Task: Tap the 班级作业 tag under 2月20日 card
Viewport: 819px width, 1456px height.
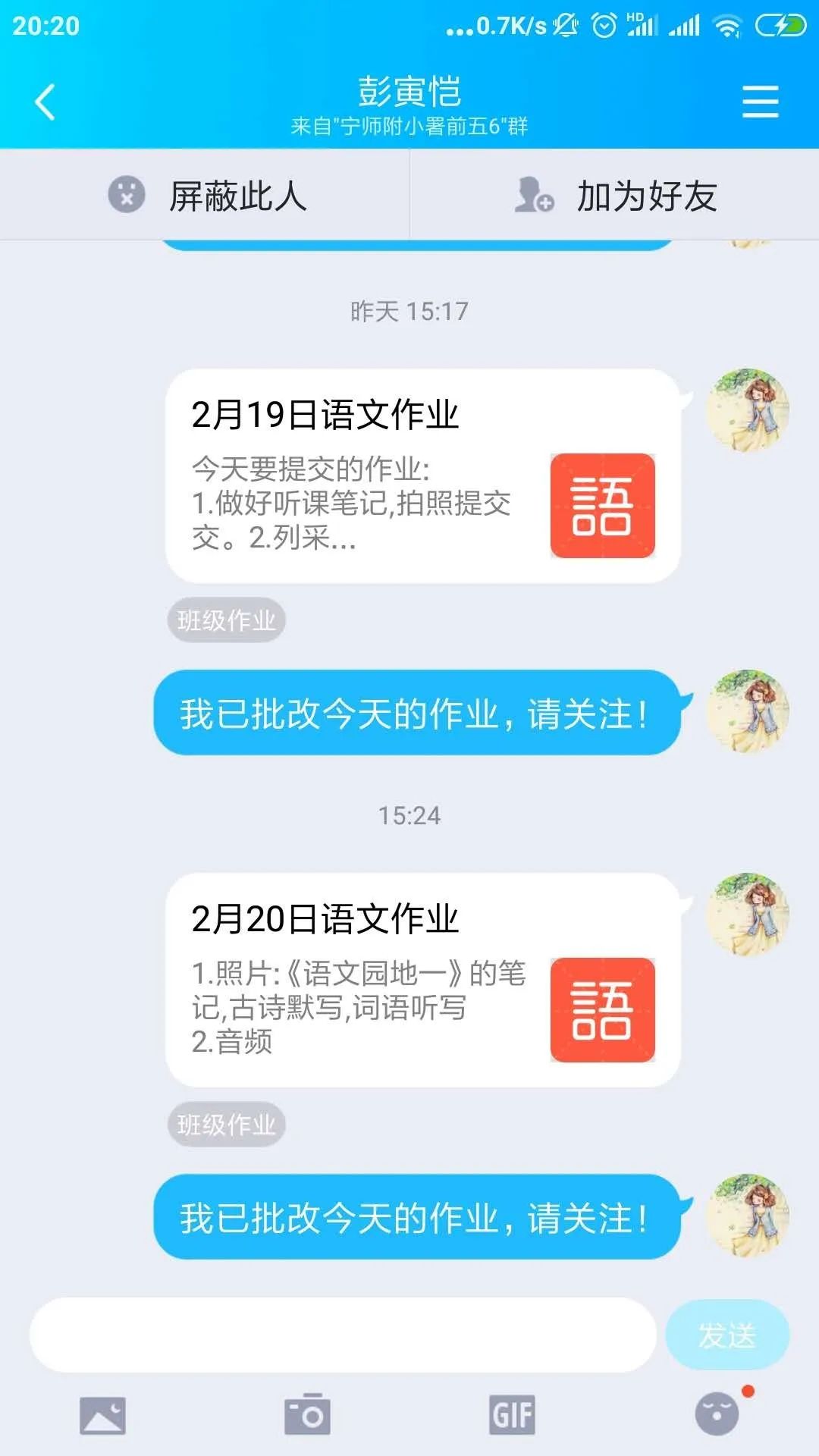Action: tap(226, 1124)
